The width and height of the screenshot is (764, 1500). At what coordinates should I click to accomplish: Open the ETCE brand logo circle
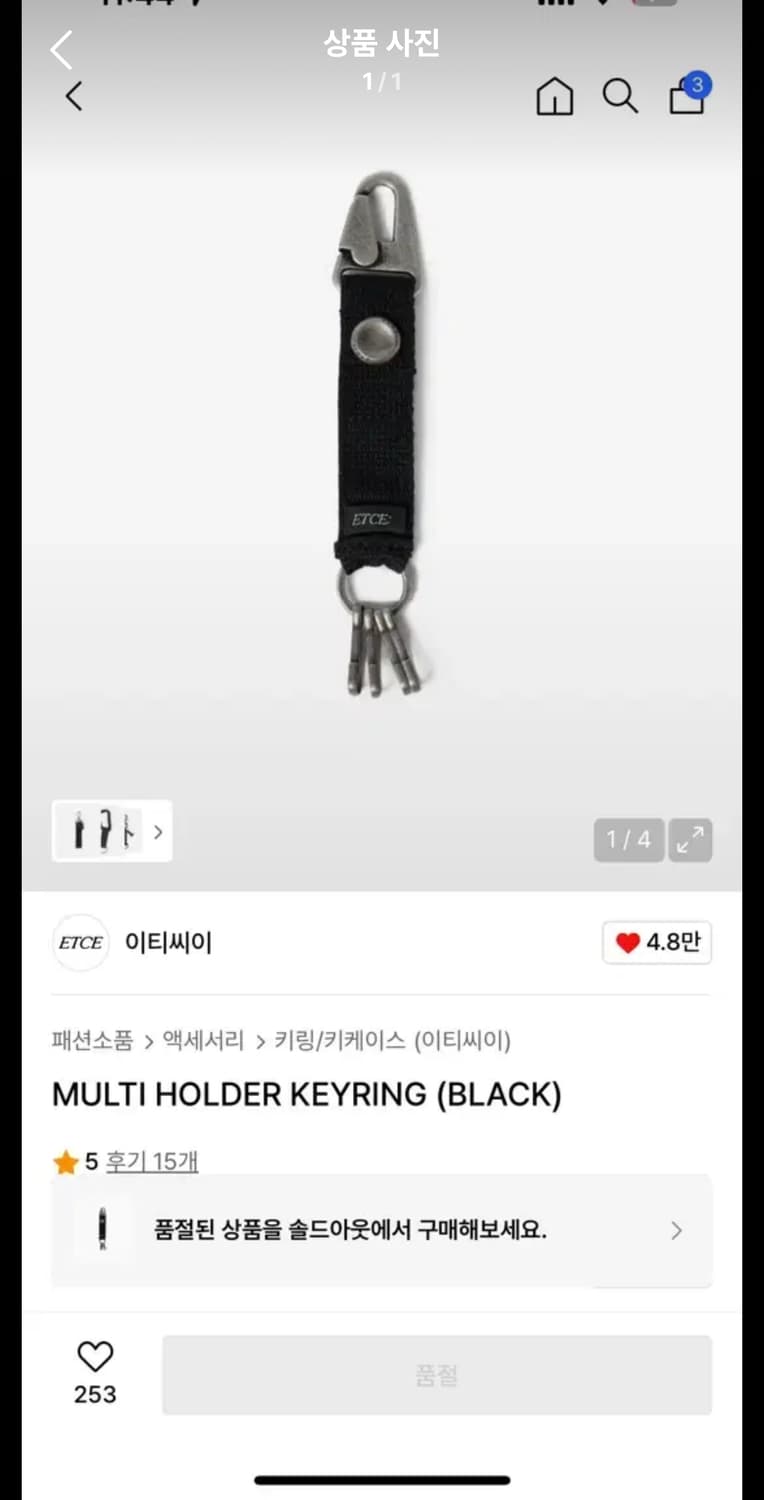(x=80, y=943)
